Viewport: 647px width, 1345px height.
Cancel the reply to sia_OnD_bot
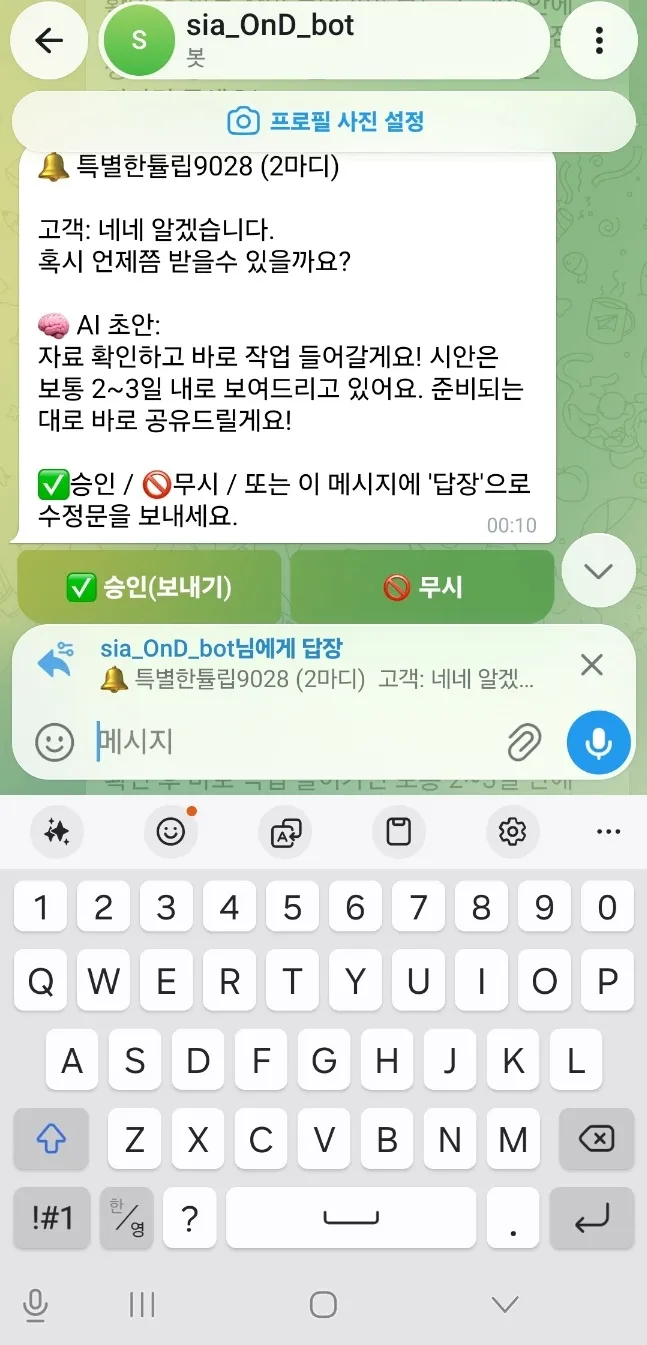(x=592, y=665)
